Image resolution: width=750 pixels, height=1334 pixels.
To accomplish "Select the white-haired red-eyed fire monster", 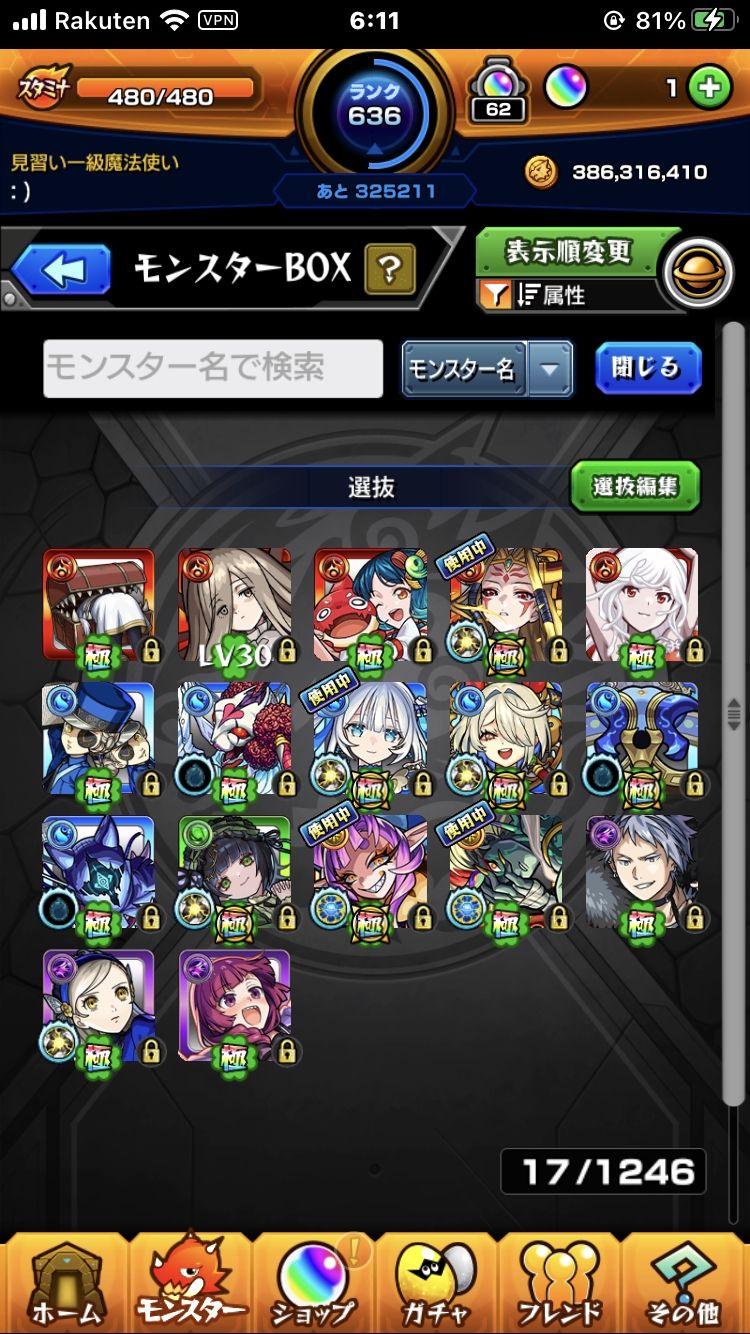I will tap(641, 605).
